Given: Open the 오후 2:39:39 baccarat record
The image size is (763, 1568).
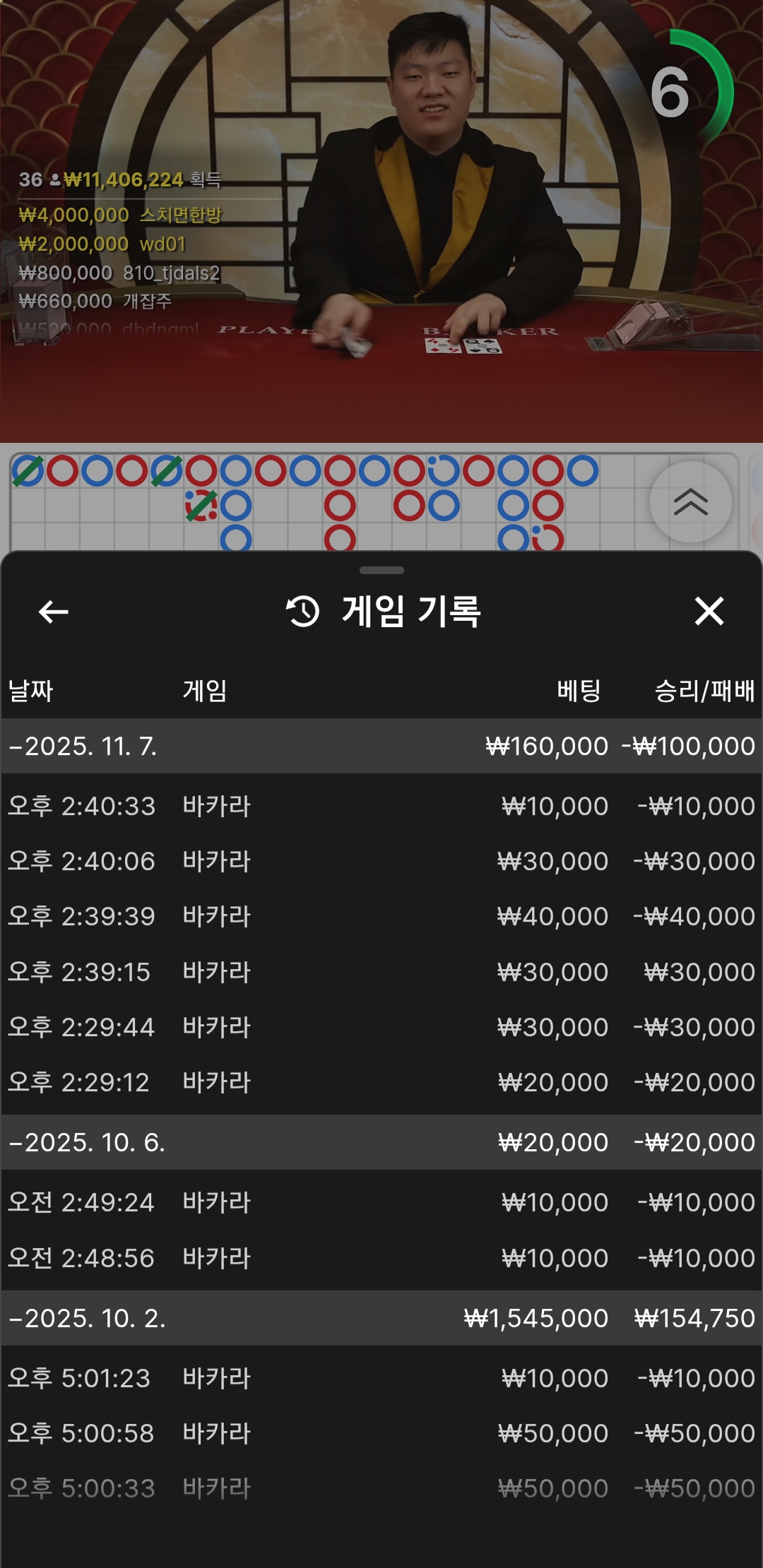Looking at the screenshot, I should coord(381,916).
